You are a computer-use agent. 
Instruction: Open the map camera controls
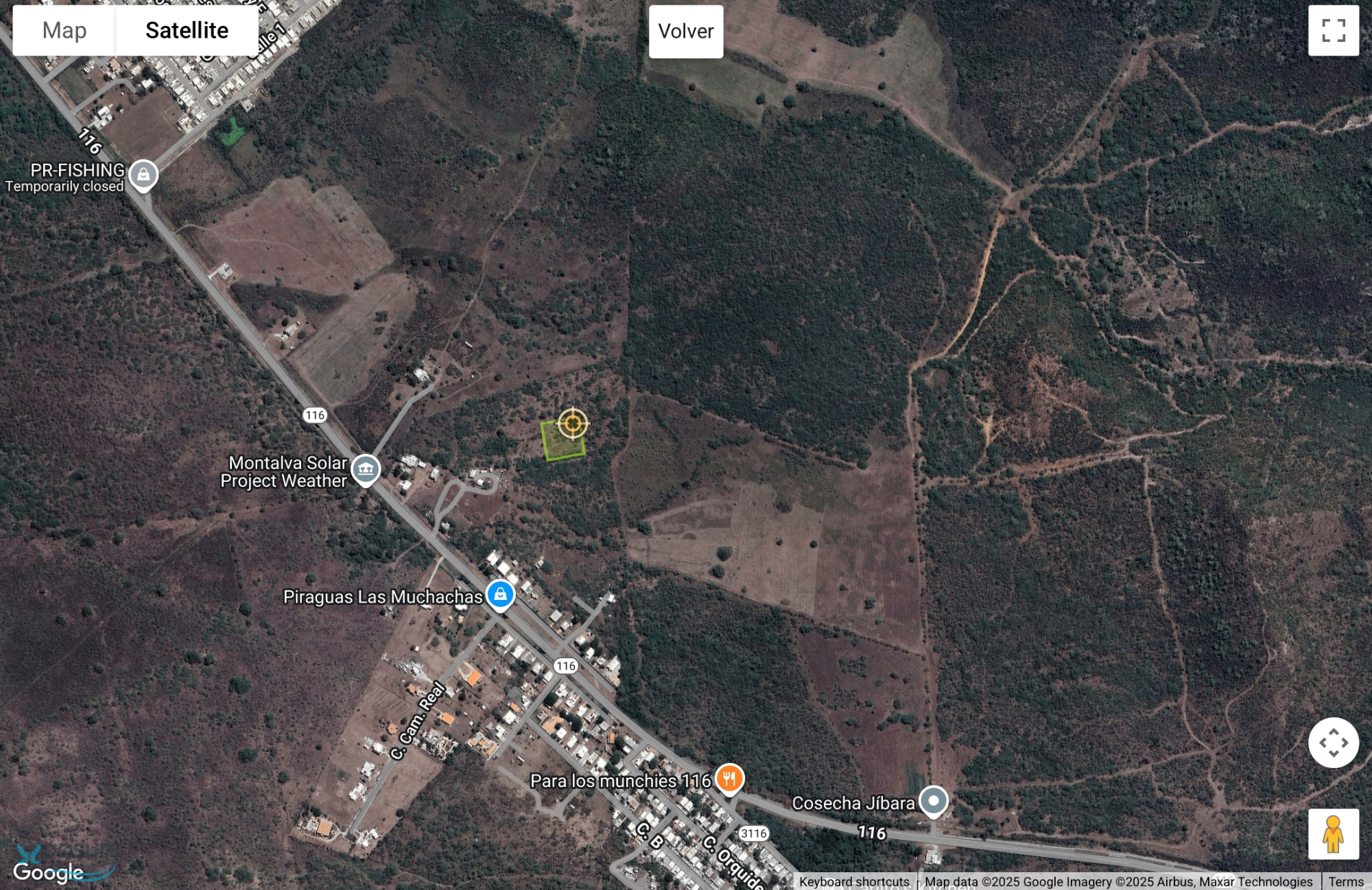coord(1333,743)
